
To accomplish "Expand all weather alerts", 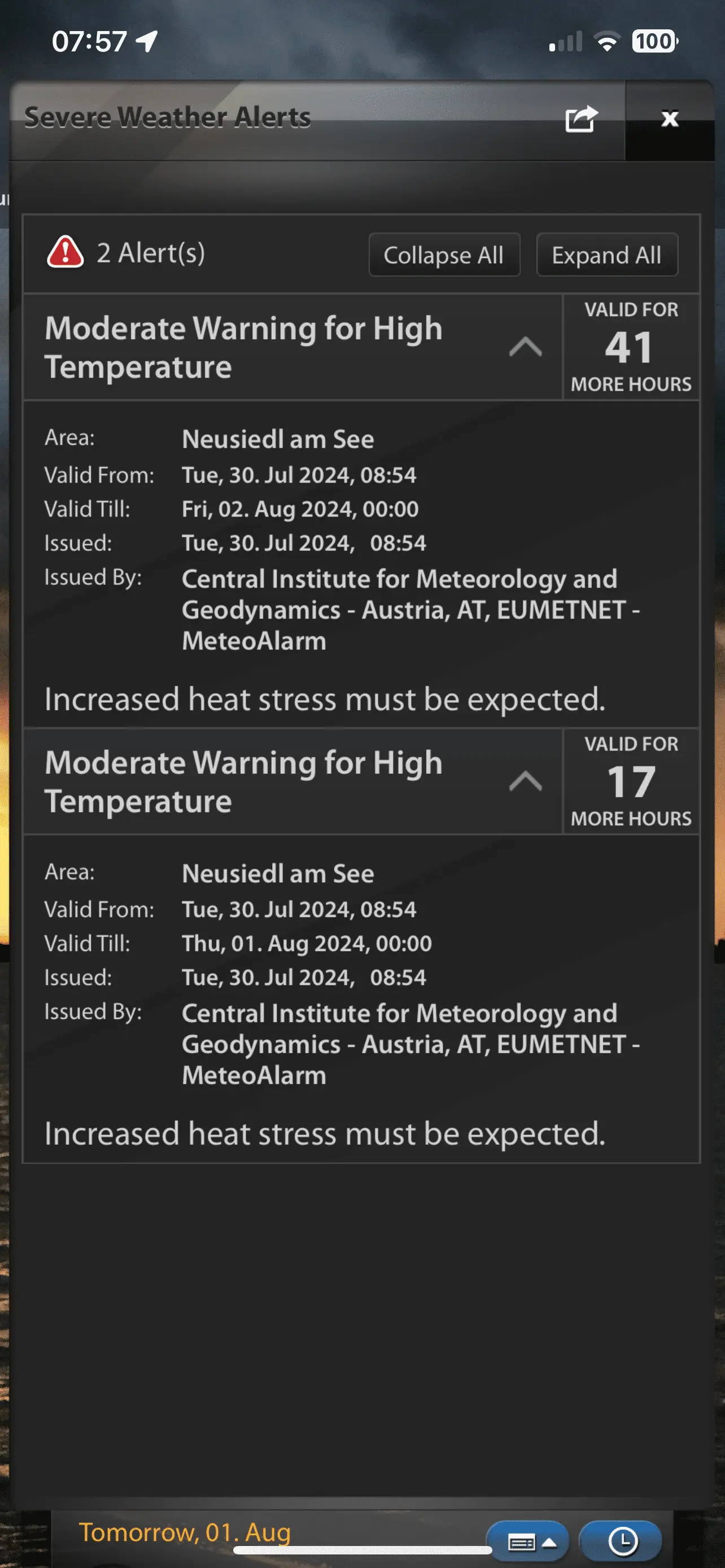I will point(606,255).
